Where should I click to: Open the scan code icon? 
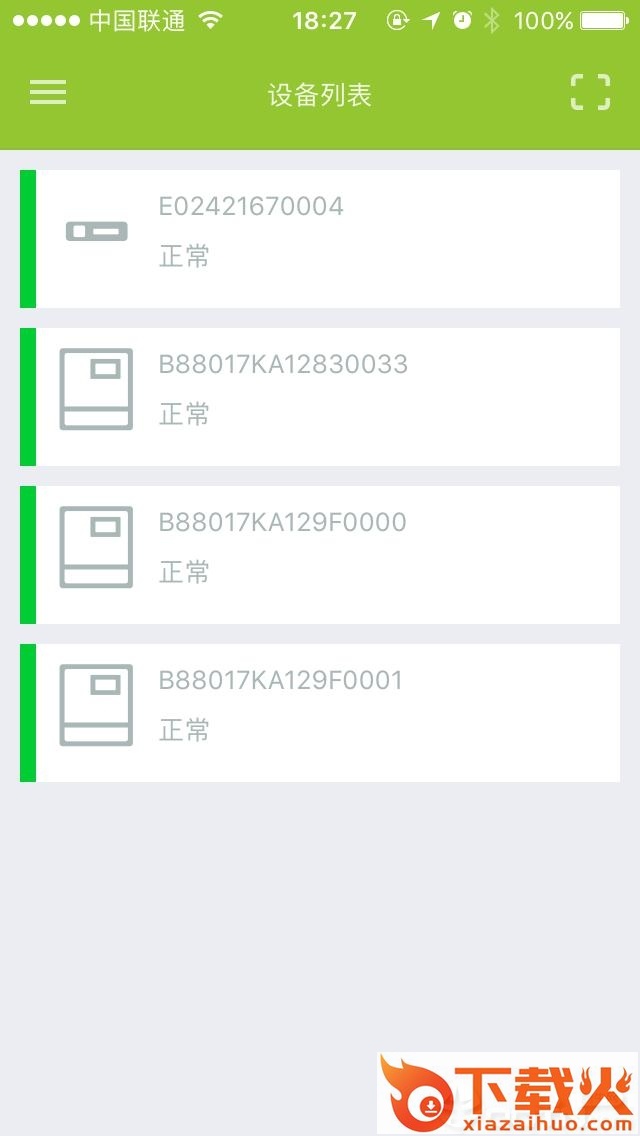click(x=590, y=92)
